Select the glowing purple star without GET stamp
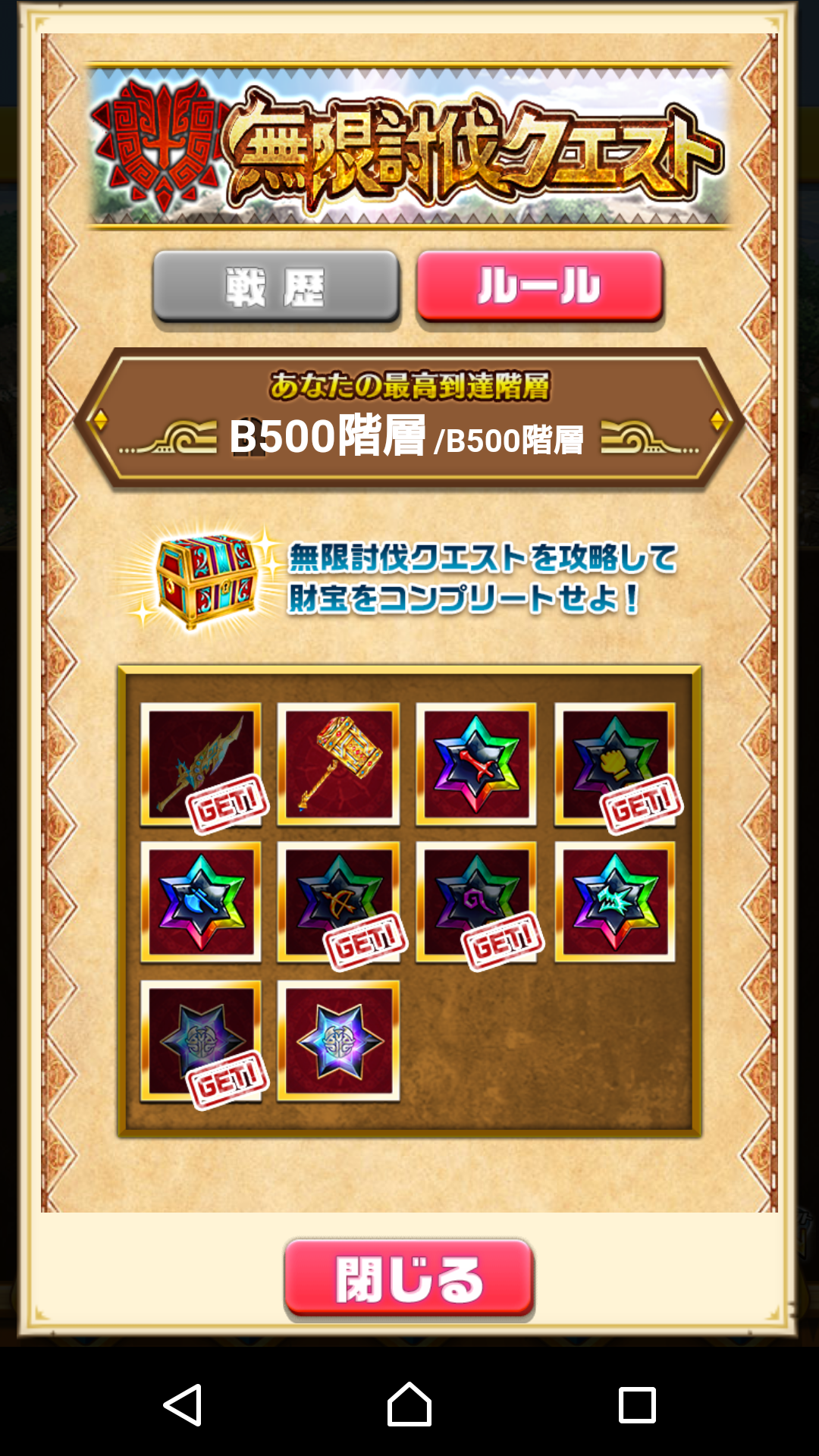The image size is (819, 1456). (338, 1040)
